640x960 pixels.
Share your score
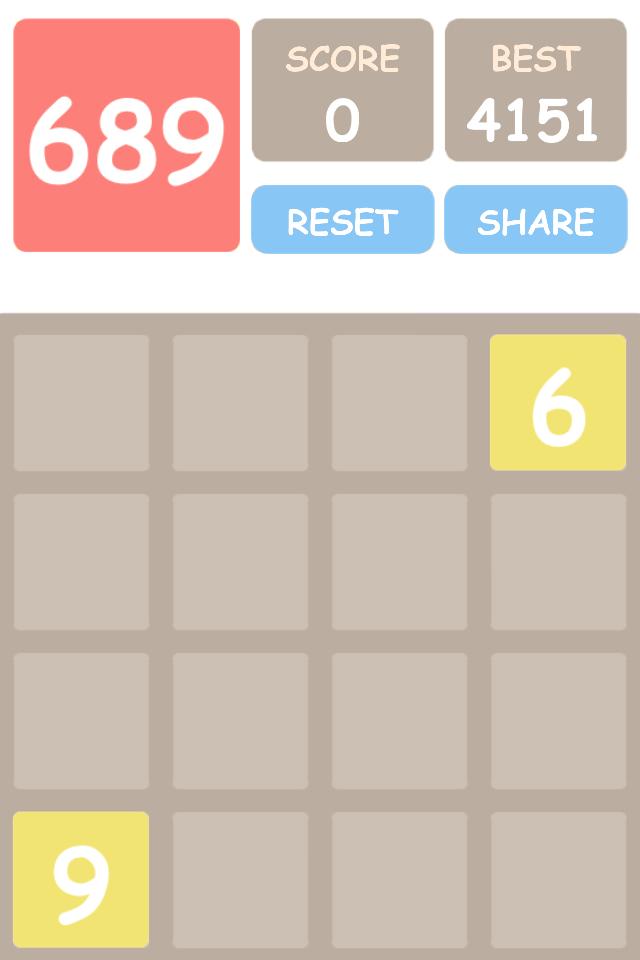click(x=535, y=220)
